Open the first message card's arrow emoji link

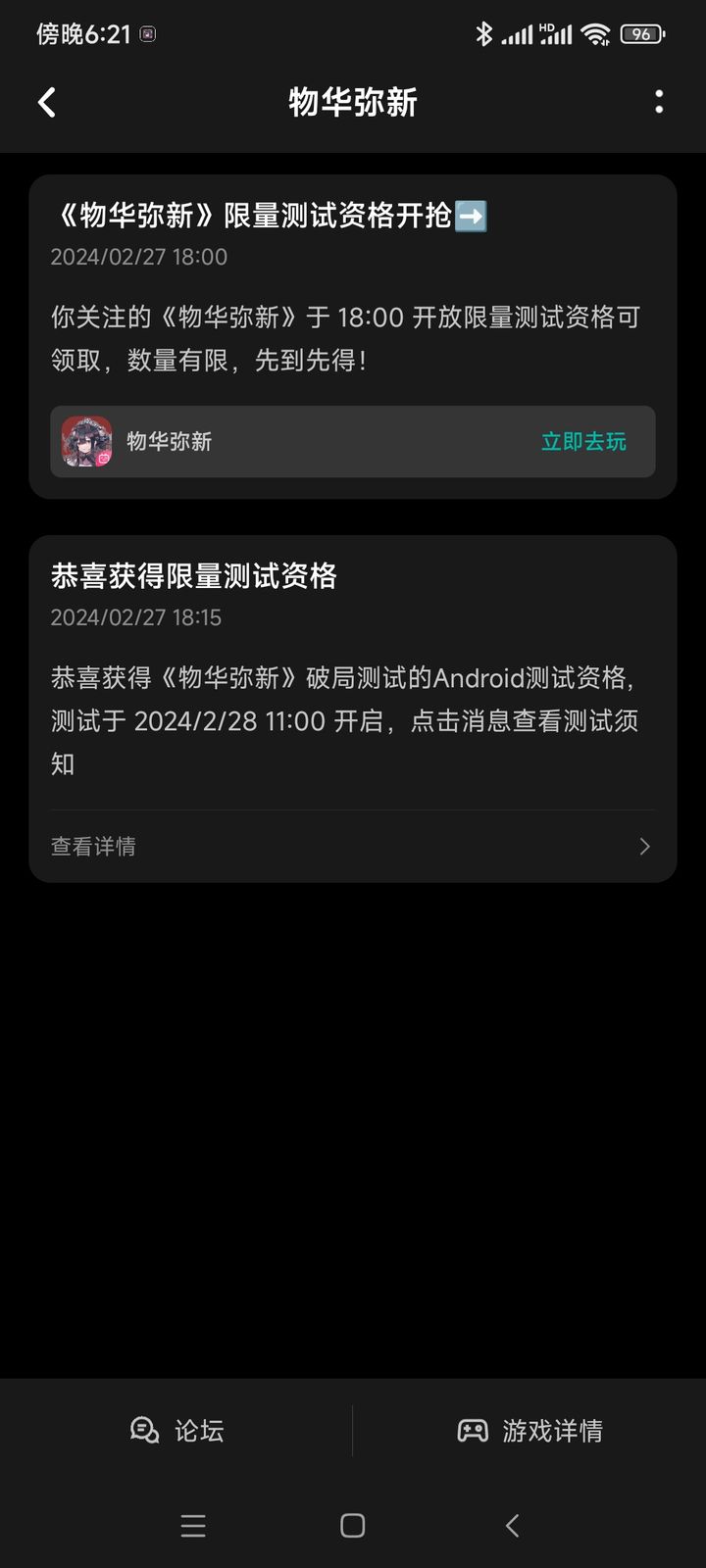click(474, 217)
